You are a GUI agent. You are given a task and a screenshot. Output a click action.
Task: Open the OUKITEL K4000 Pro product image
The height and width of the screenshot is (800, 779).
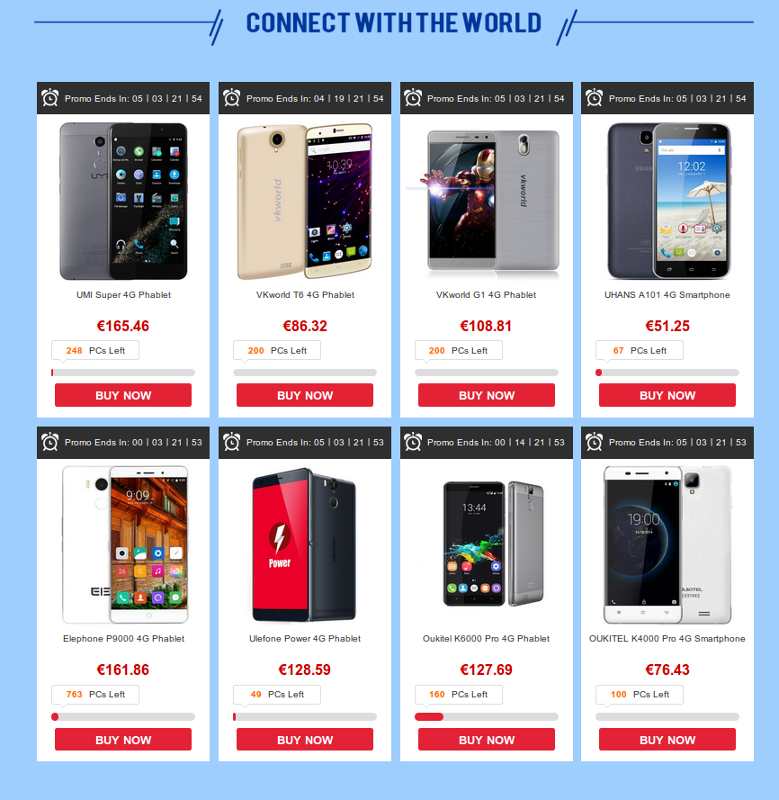tap(667, 545)
